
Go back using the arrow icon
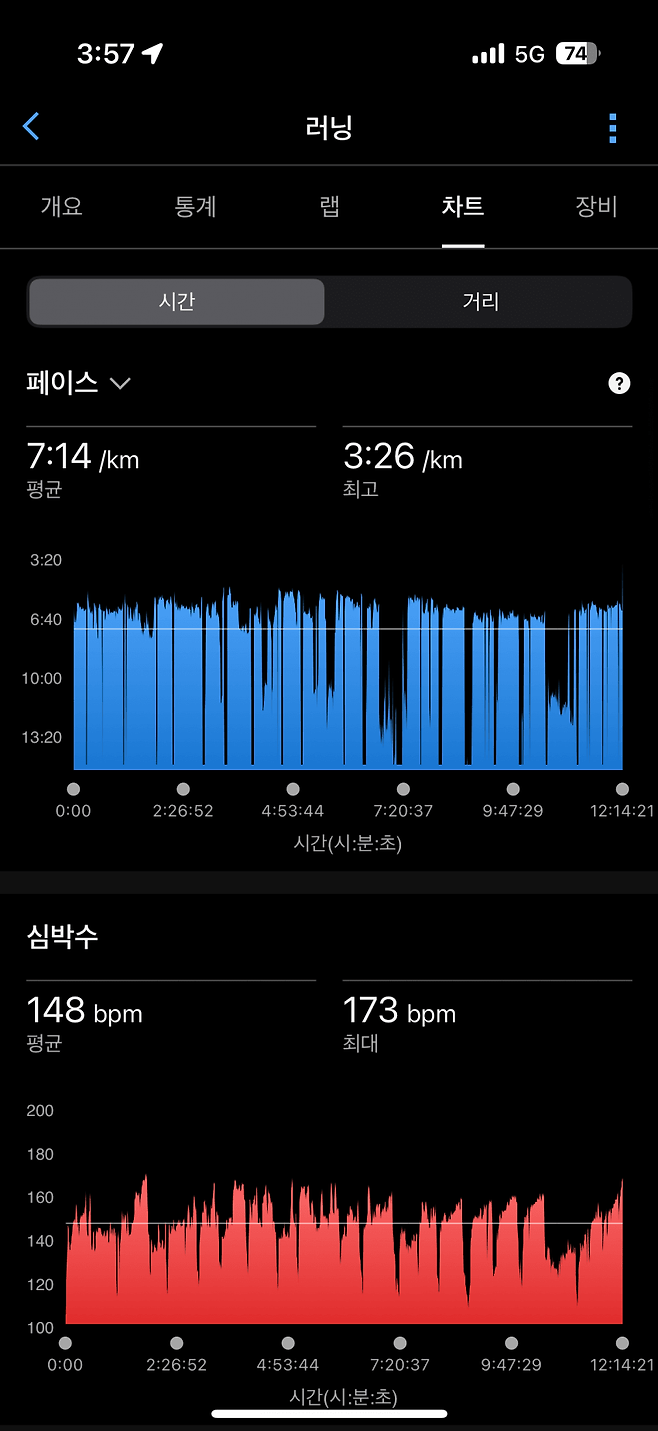[31, 127]
